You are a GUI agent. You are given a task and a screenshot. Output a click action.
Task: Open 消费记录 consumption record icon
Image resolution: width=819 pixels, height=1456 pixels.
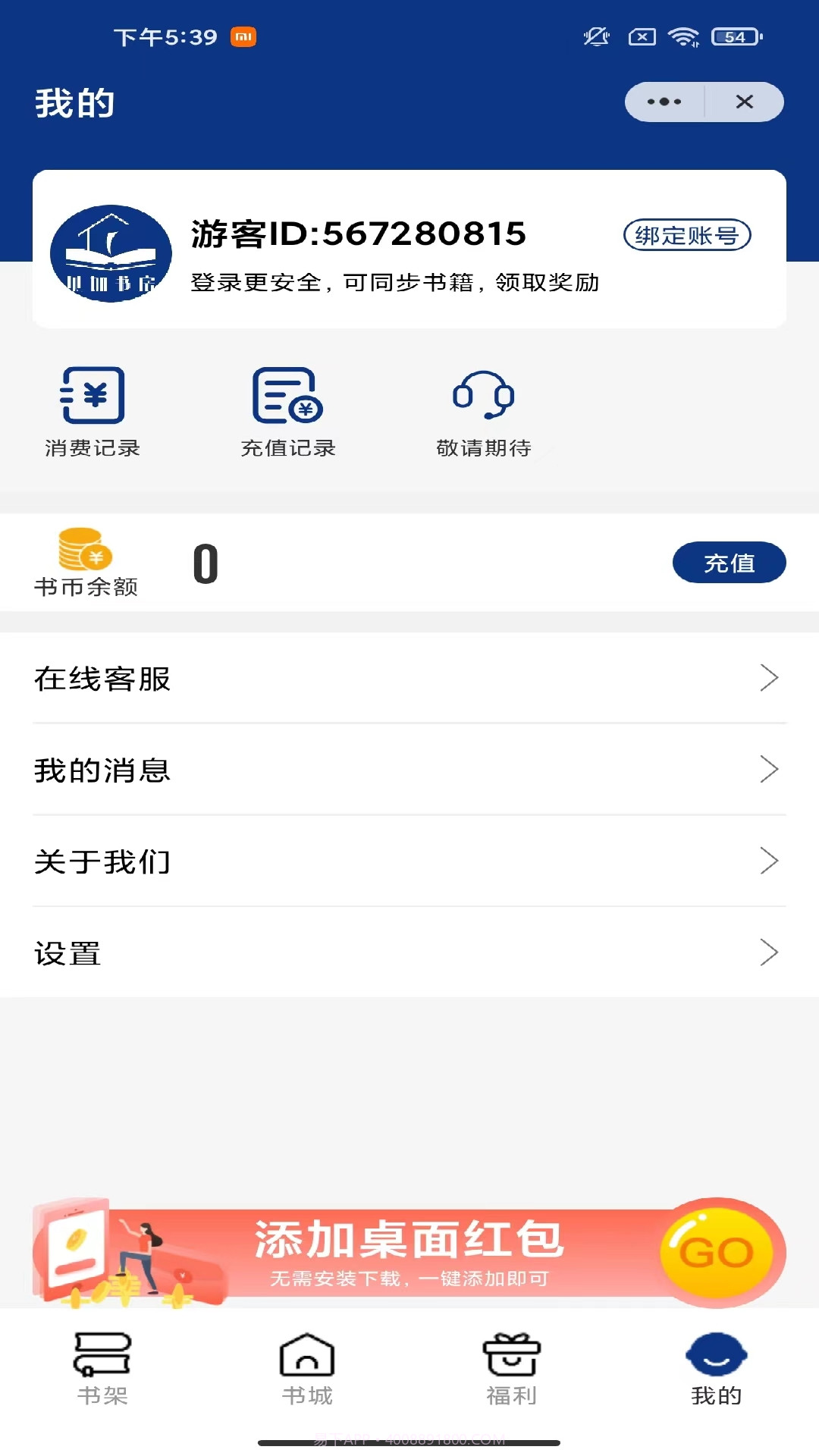tap(92, 397)
